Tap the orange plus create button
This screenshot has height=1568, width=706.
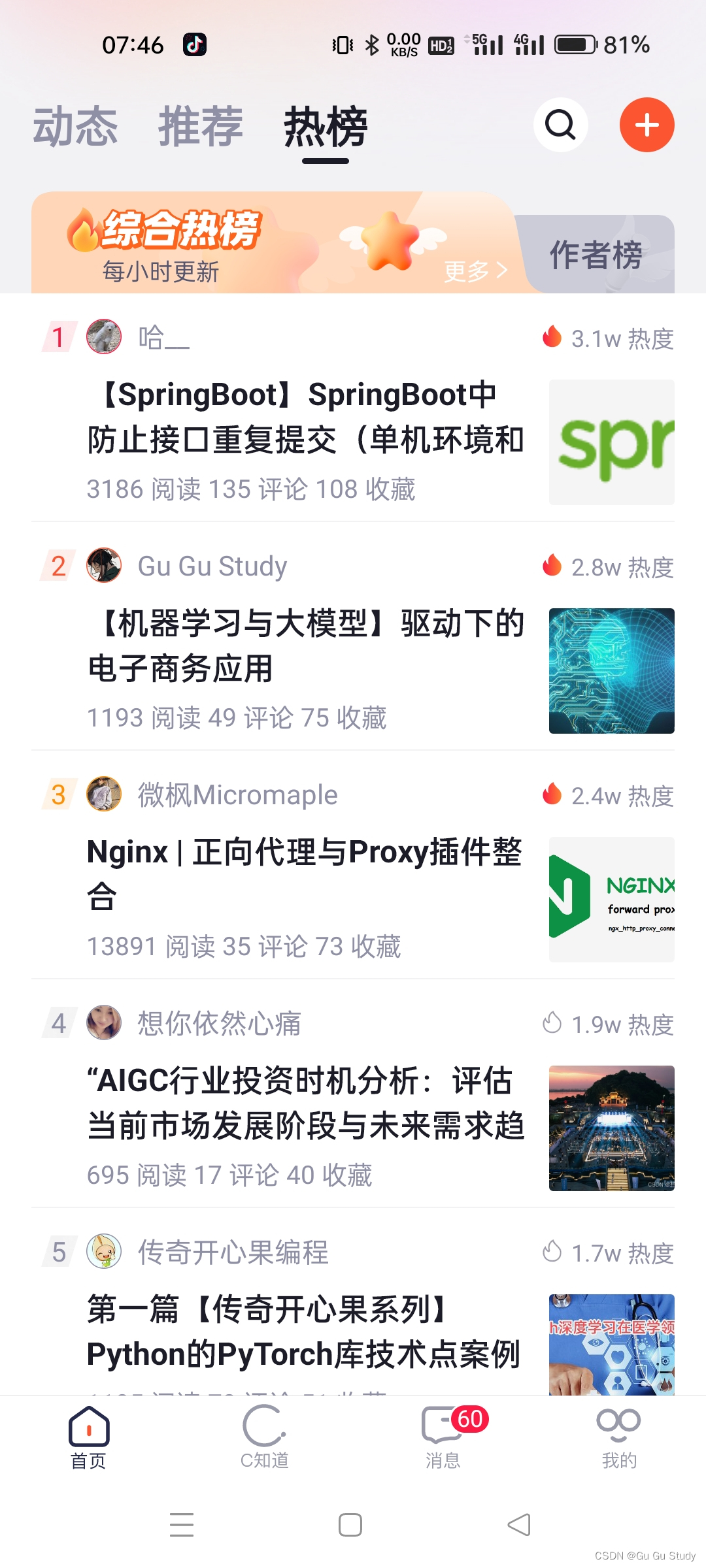tap(647, 125)
